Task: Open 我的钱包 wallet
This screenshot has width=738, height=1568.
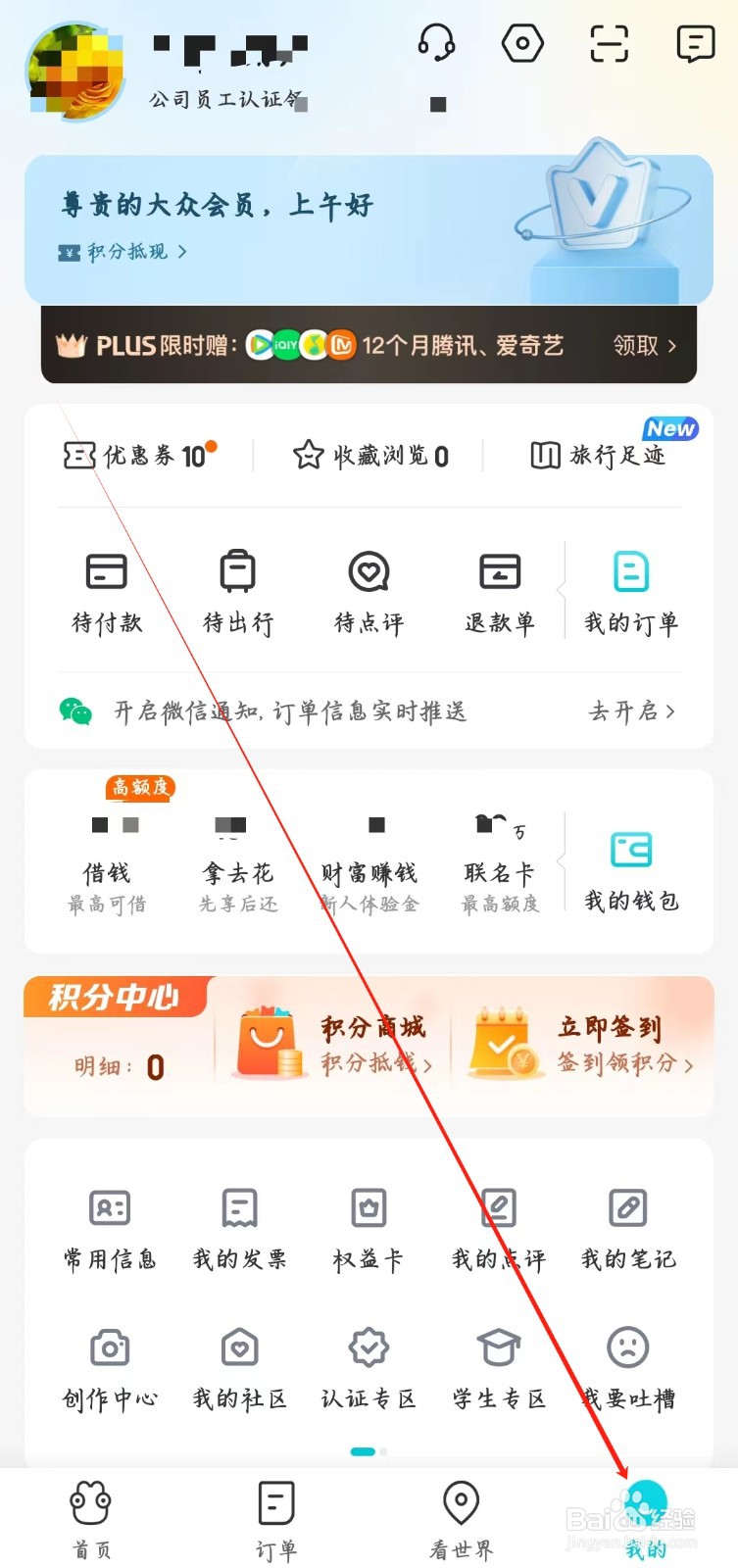Action: point(630,872)
